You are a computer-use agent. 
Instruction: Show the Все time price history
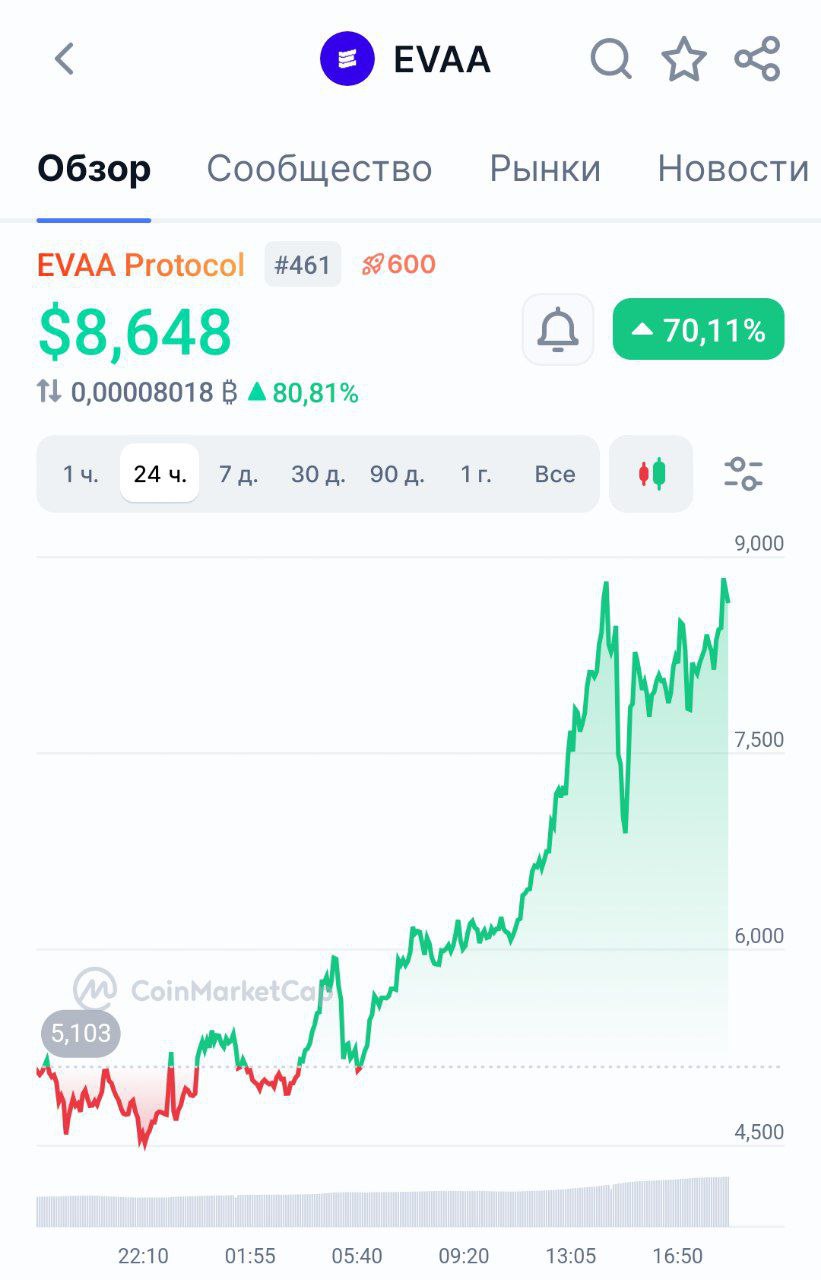click(555, 474)
